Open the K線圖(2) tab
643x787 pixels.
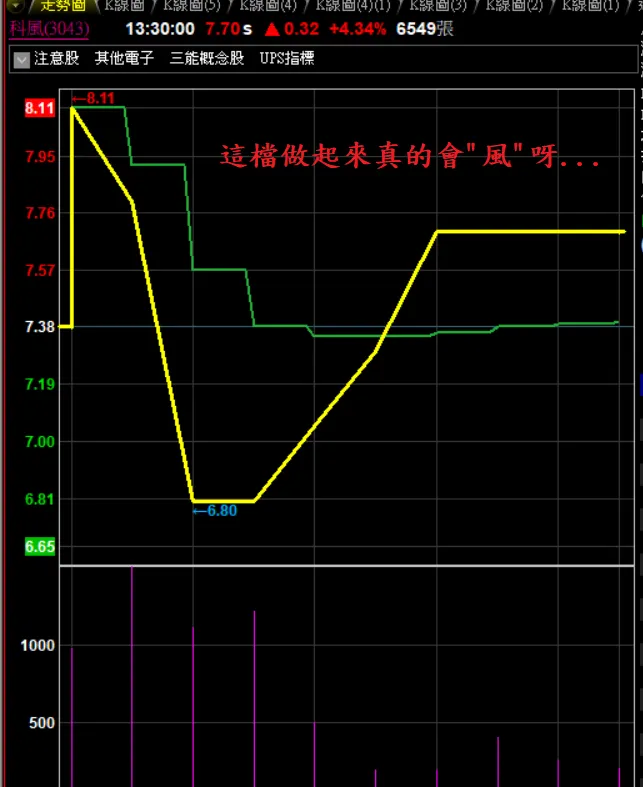point(517,5)
